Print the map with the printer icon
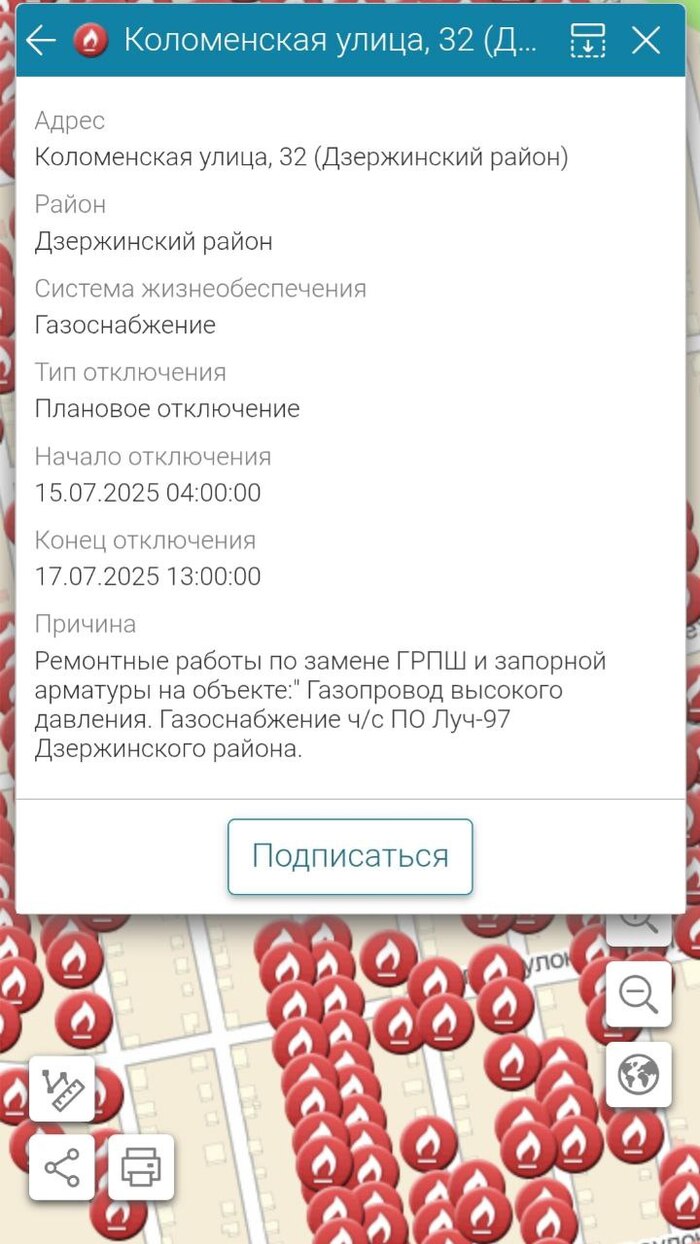Viewport: 700px width, 1244px height. (141, 1167)
